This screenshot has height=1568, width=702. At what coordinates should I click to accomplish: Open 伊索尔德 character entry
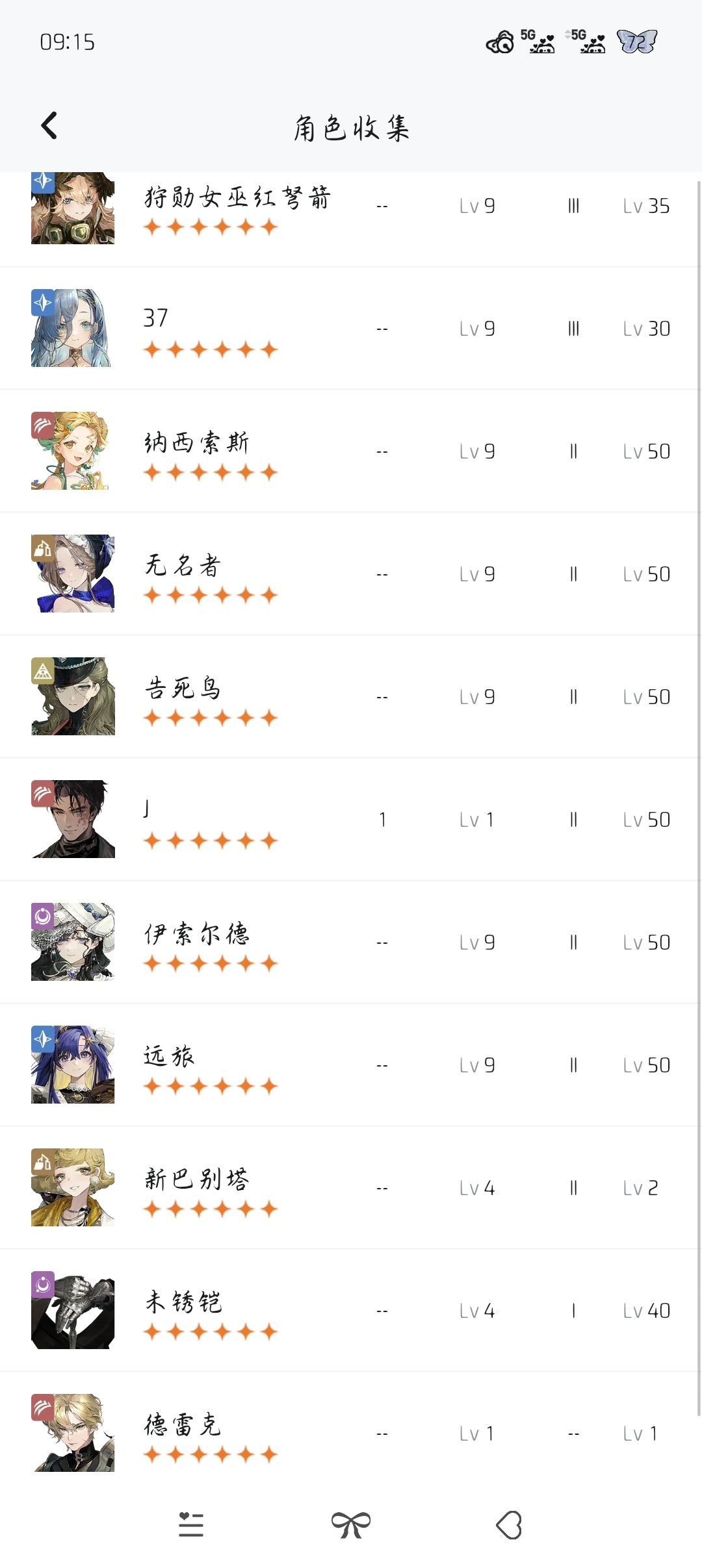[x=351, y=942]
